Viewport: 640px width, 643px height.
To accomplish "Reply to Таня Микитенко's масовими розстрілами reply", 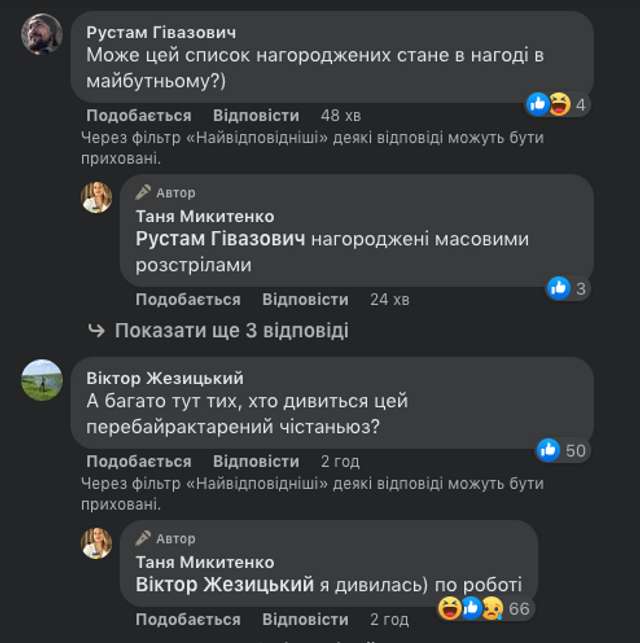I will click(x=305, y=299).
